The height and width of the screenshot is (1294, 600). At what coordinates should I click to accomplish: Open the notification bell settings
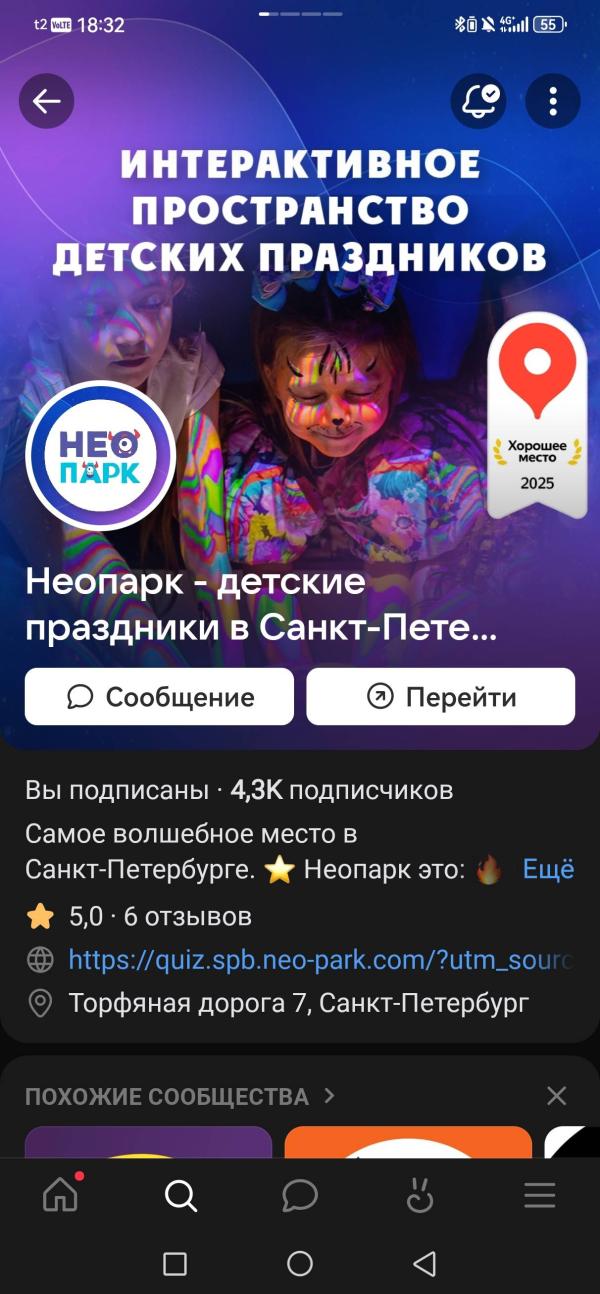click(x=478, y=101)
